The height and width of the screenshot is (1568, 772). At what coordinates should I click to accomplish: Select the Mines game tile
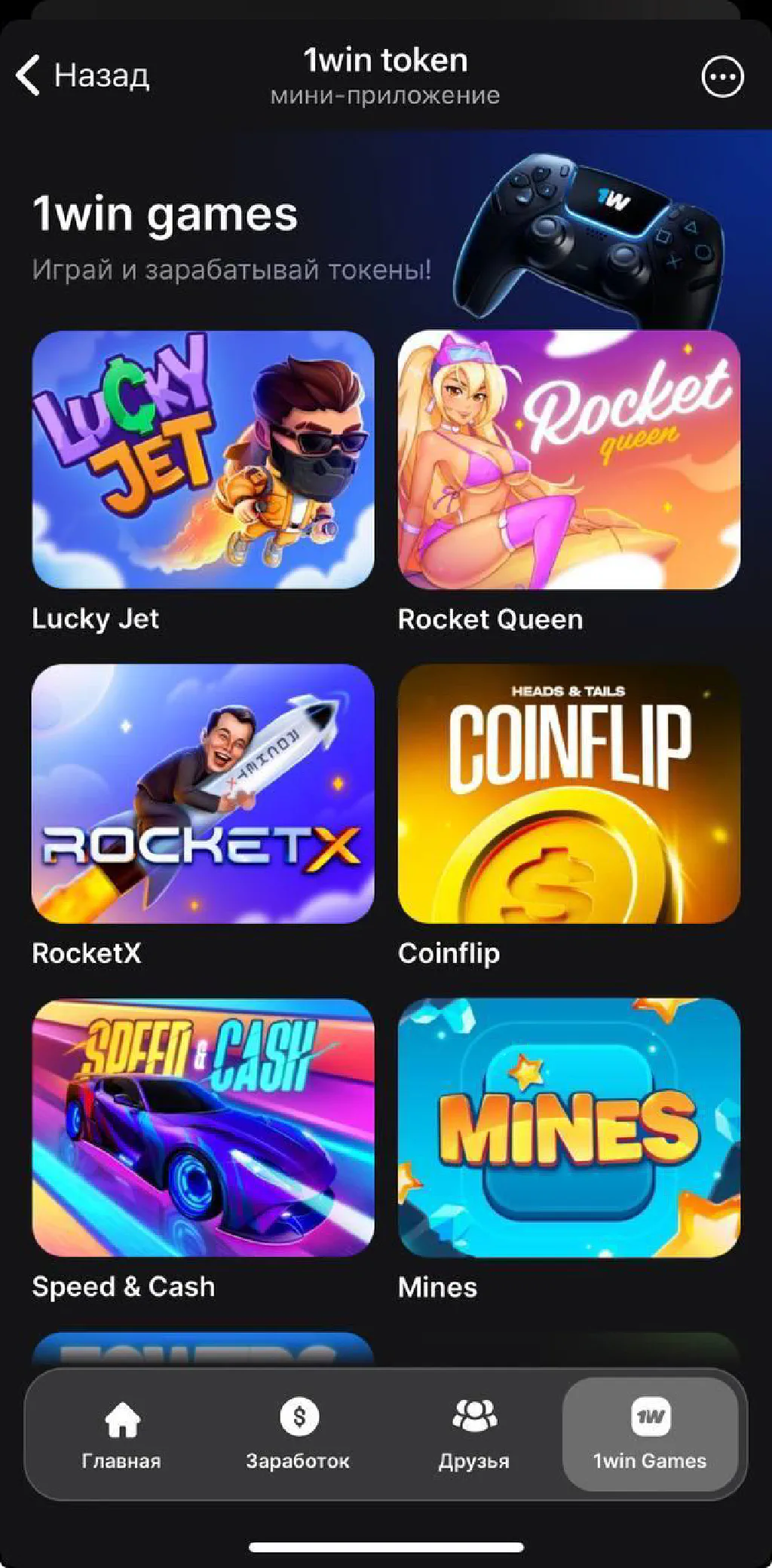pos(568,1127)
